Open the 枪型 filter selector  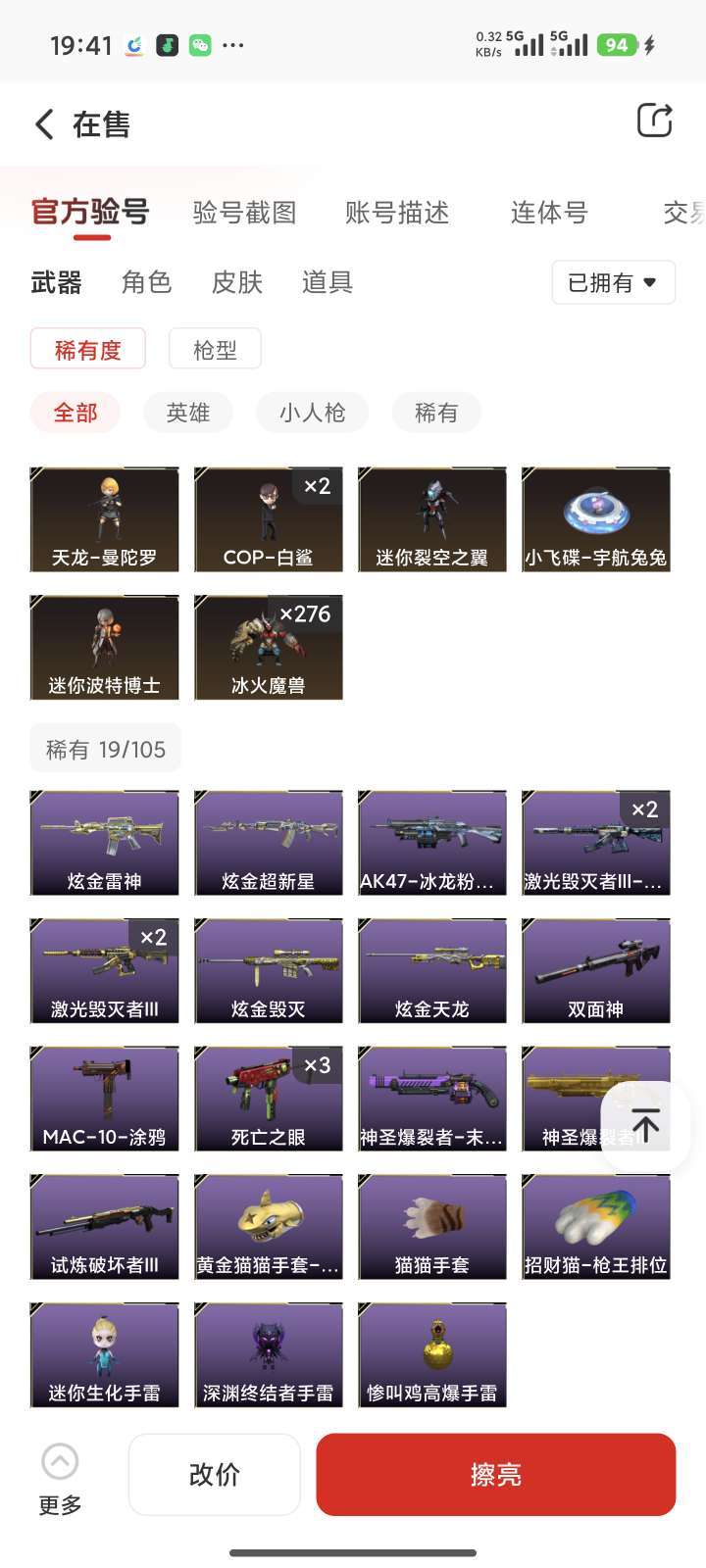click(x=215, y=349)
